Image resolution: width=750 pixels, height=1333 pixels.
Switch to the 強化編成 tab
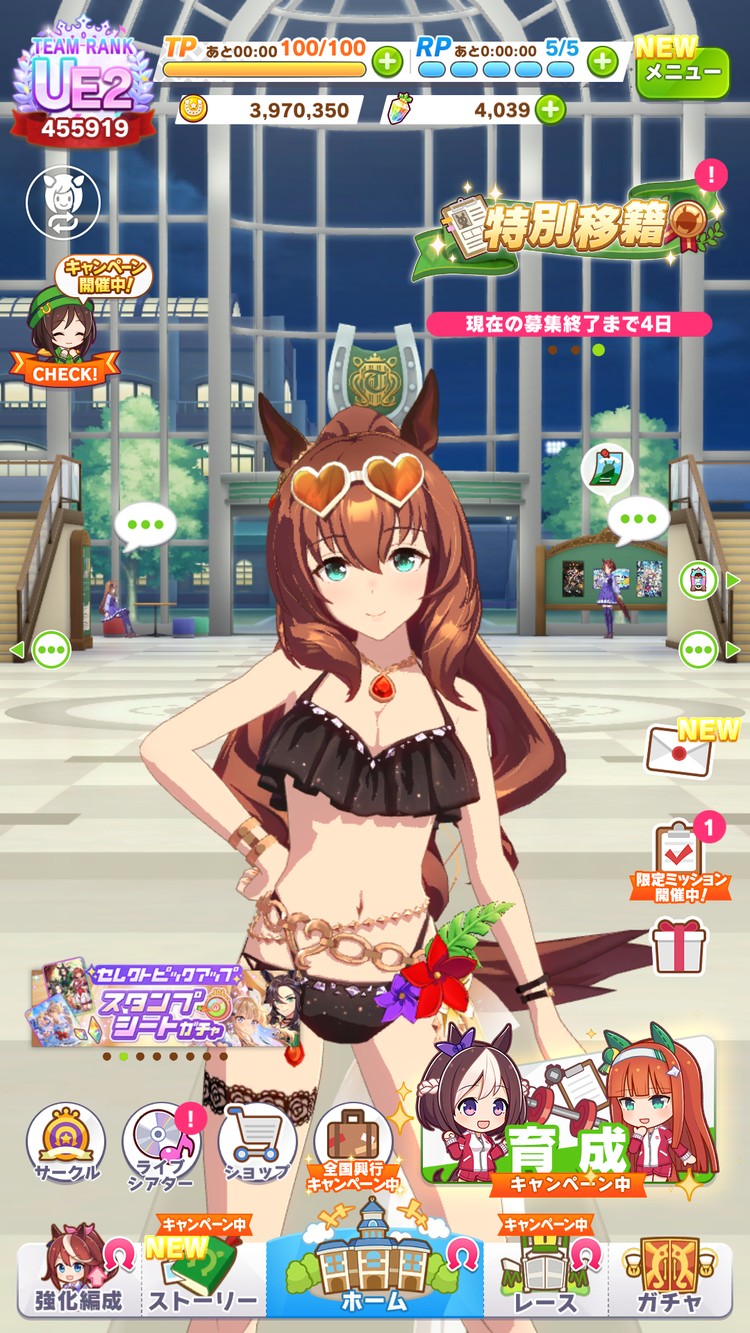(80, 1280)
